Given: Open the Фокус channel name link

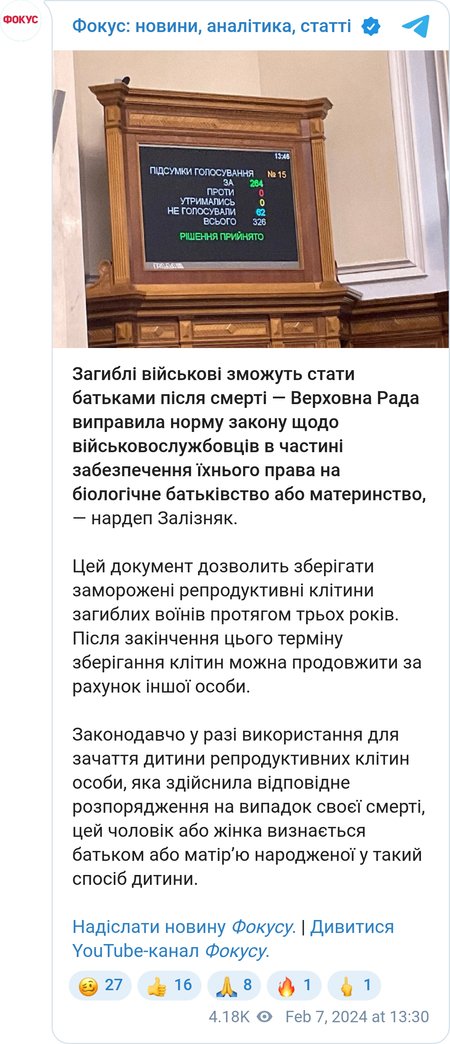Looking at the screenshot, I should [212, 26].
